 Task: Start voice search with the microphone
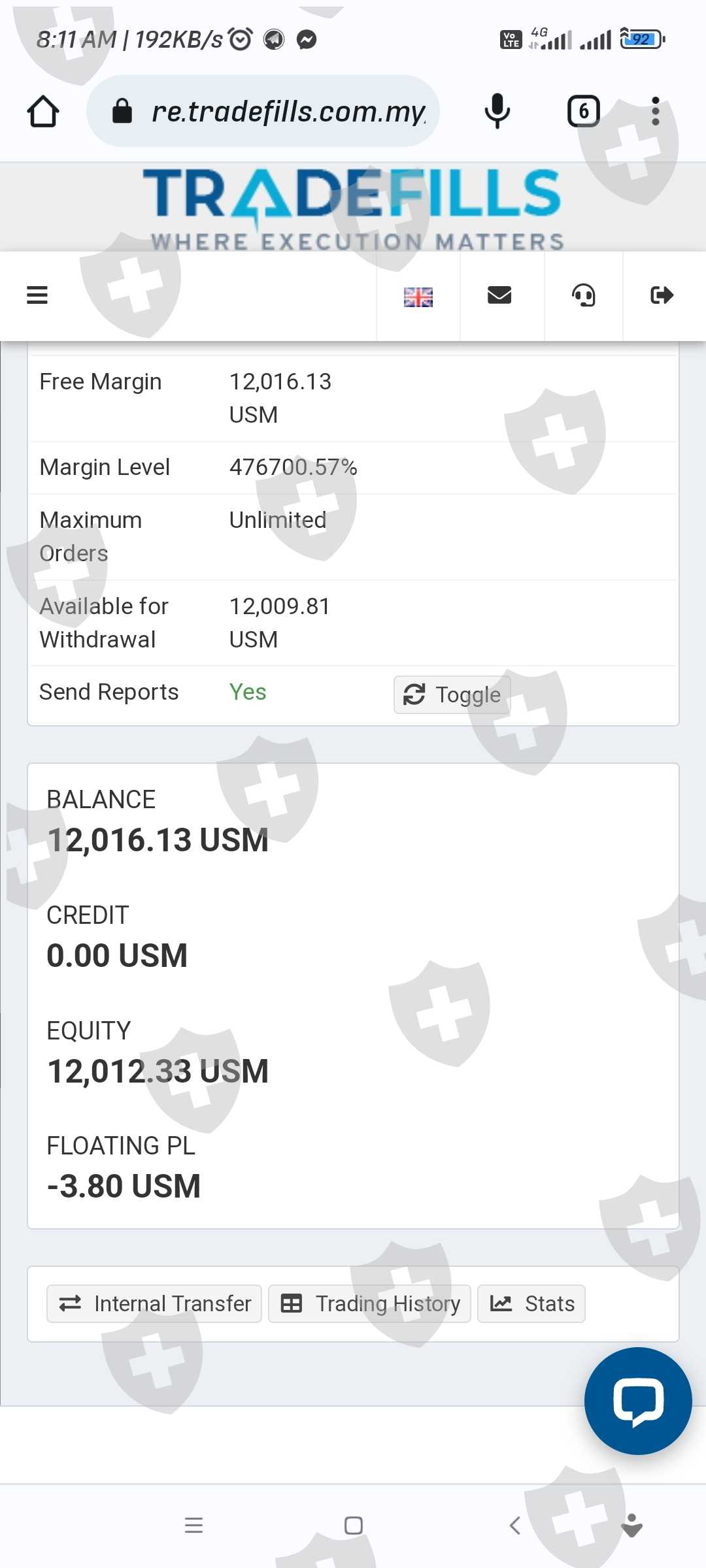tap(497, 111)
